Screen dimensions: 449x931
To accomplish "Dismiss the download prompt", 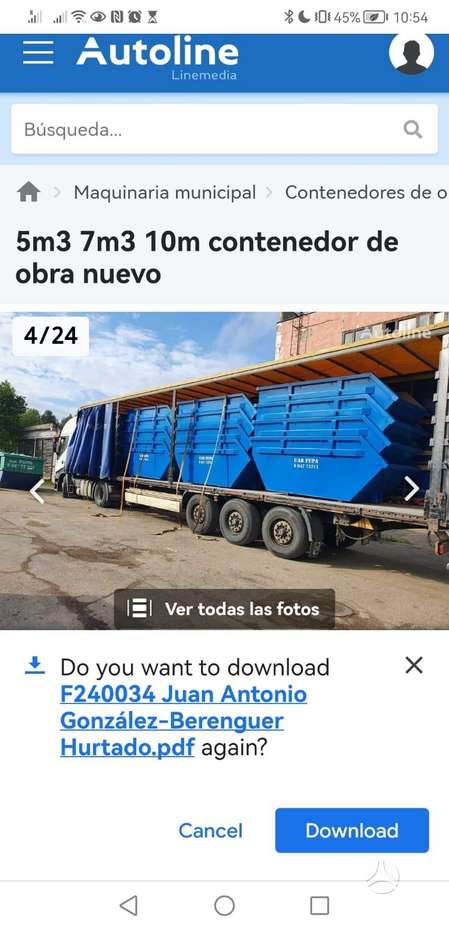I will (x=414, y=665).
